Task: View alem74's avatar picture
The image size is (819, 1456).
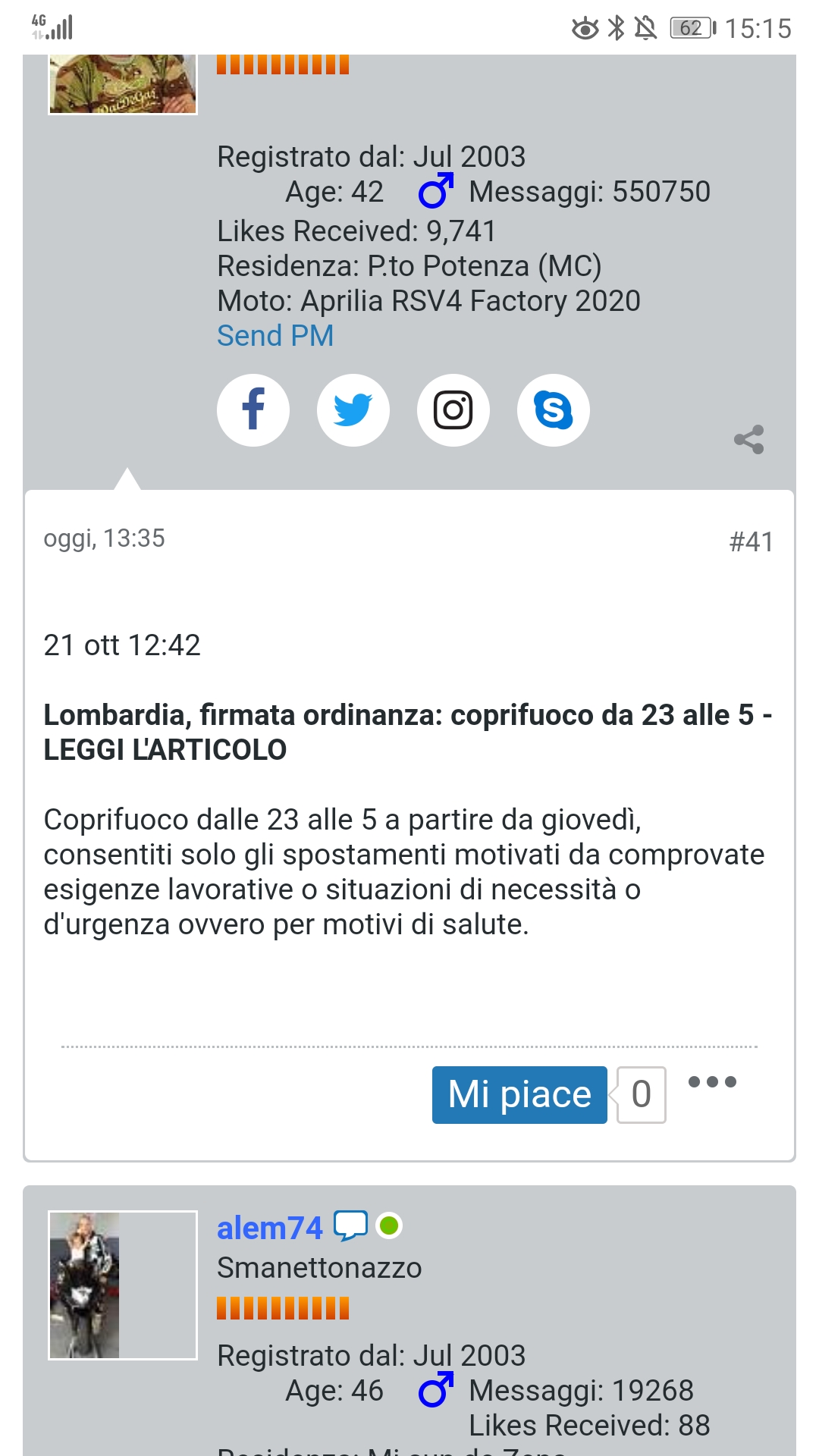Action: point(123,1285)
